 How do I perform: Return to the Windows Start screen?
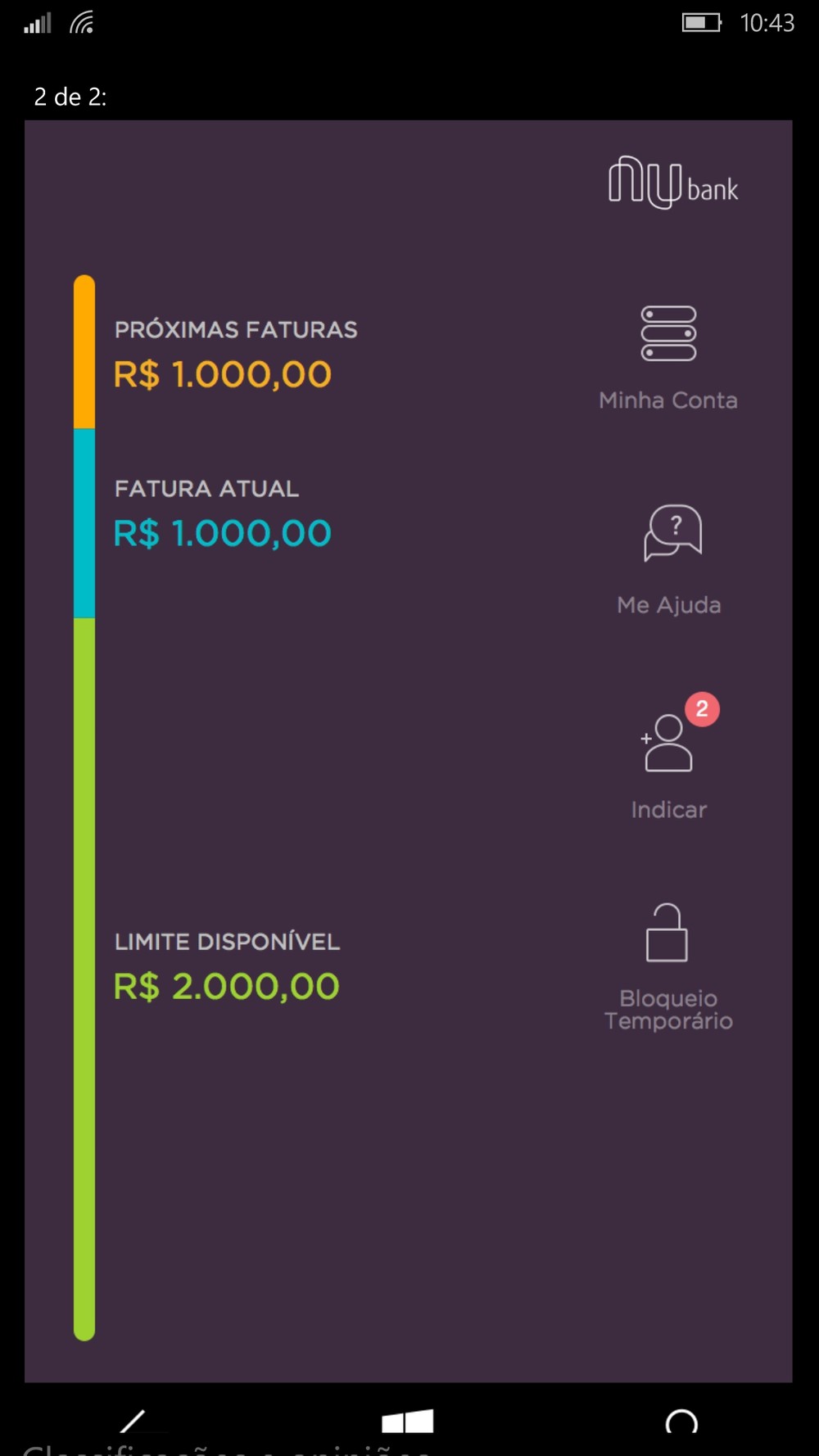[x=407, y=1421]
